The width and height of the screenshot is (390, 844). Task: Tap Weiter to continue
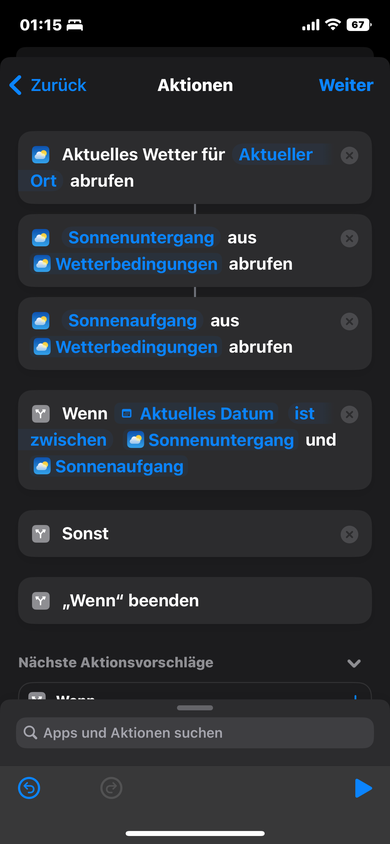346,85
